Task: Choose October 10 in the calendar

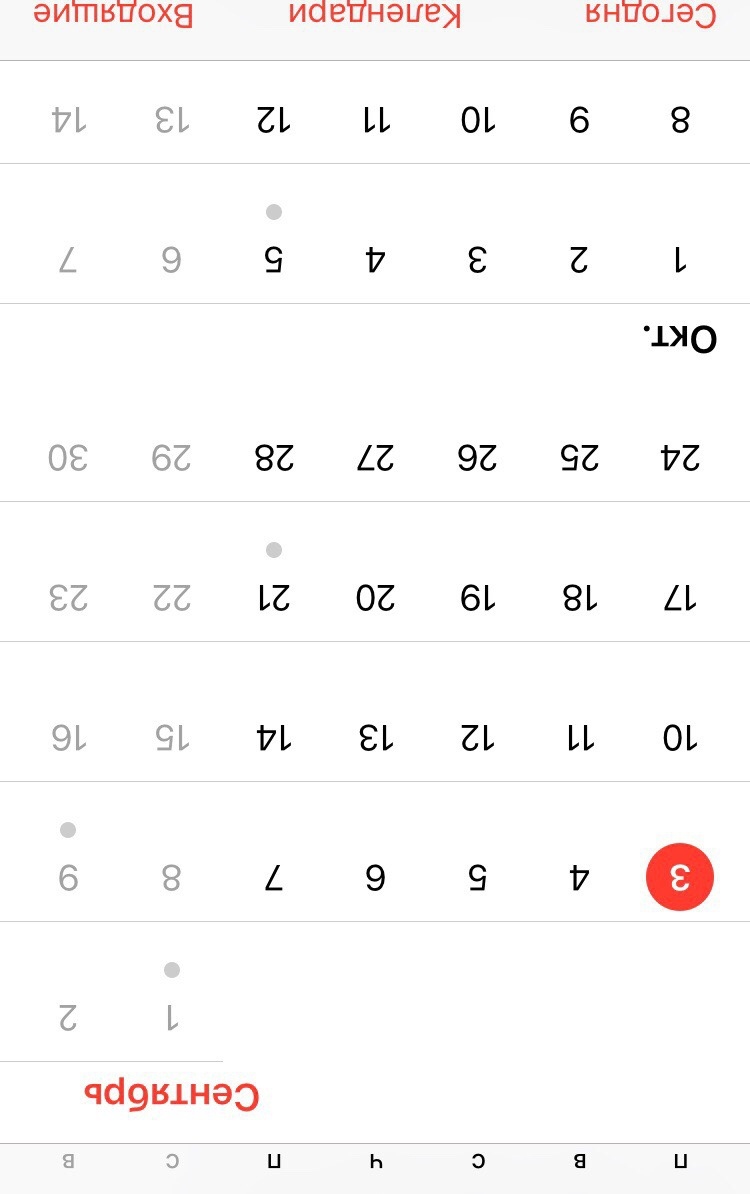Action: 477,121
